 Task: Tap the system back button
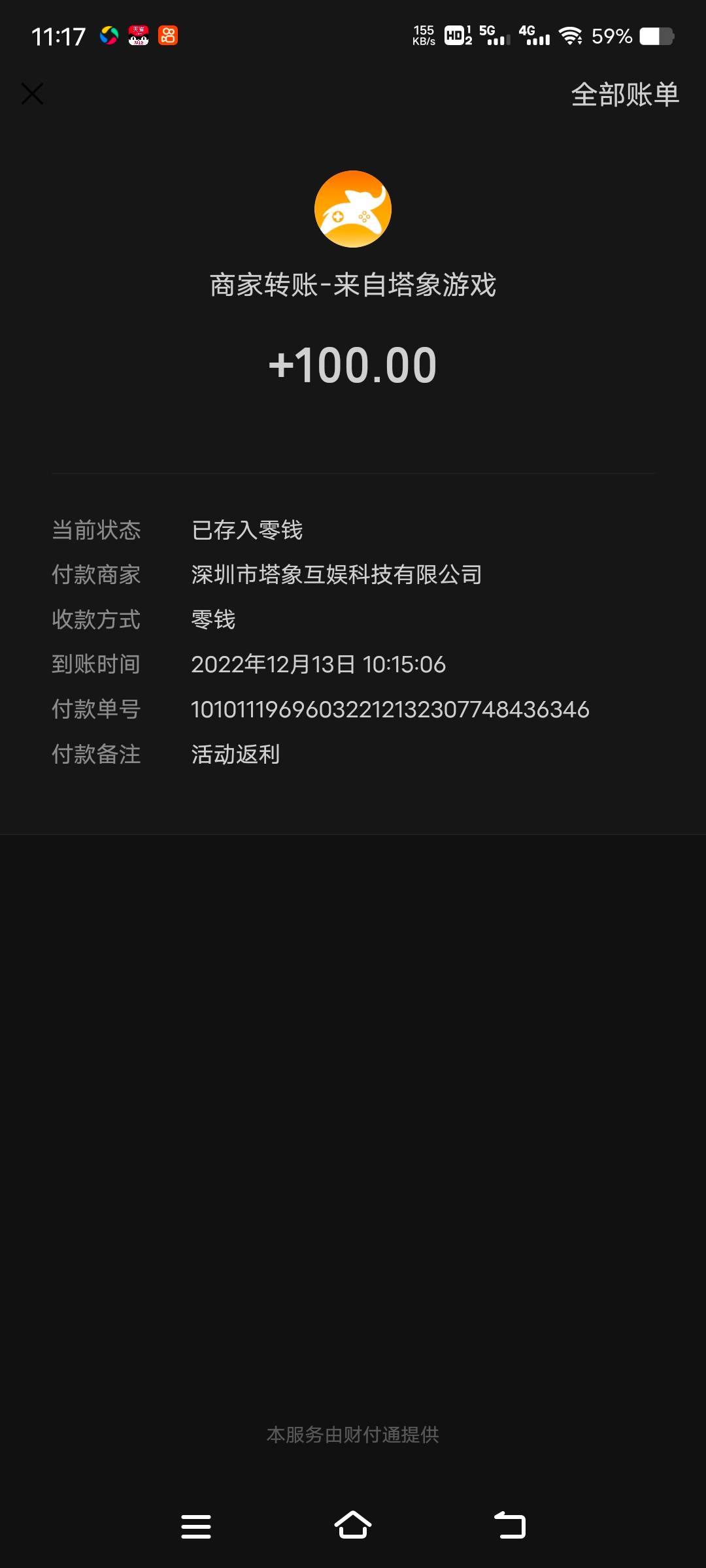[510, 1526]
